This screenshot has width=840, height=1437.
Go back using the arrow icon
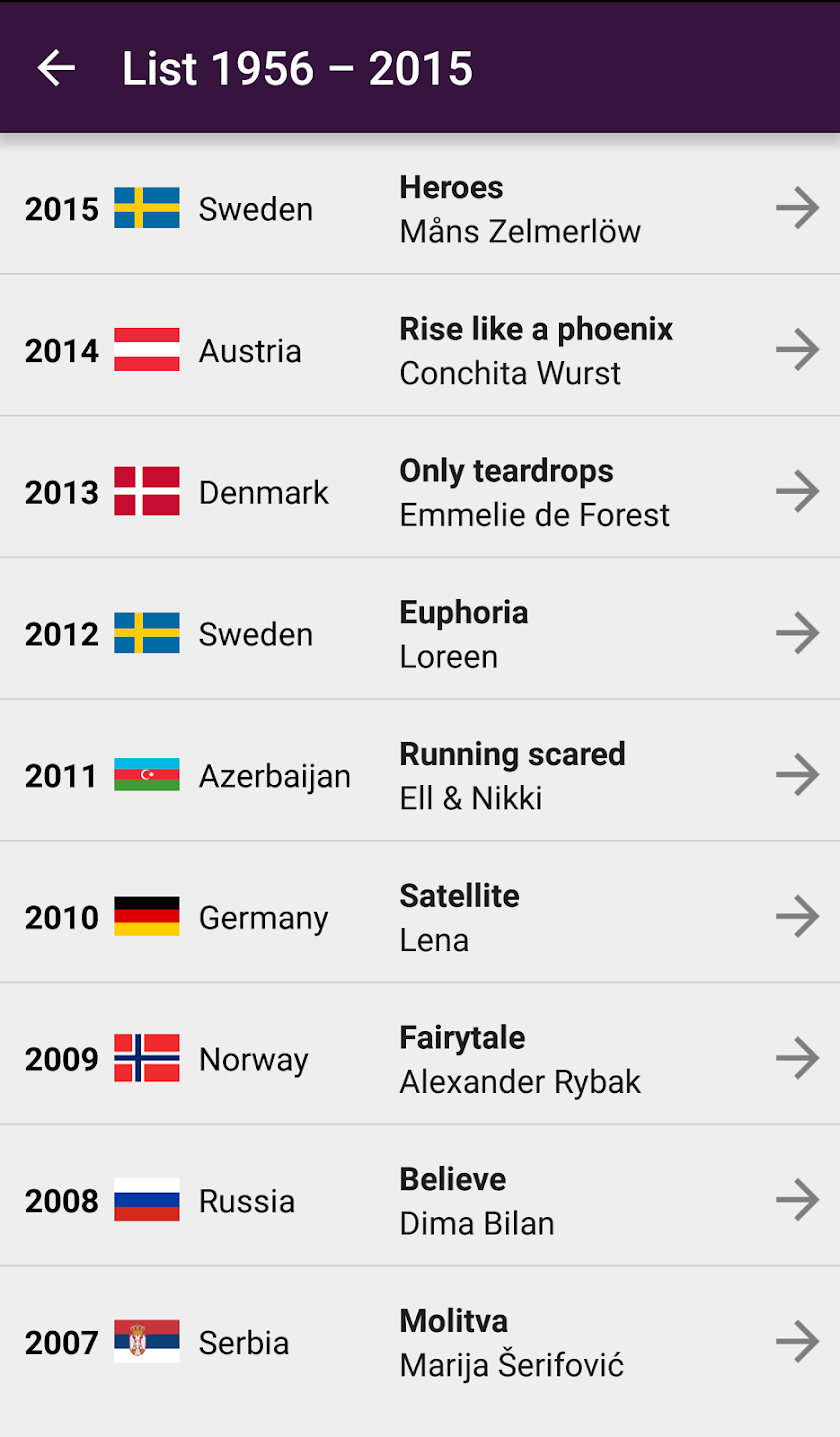click(56, 68)
